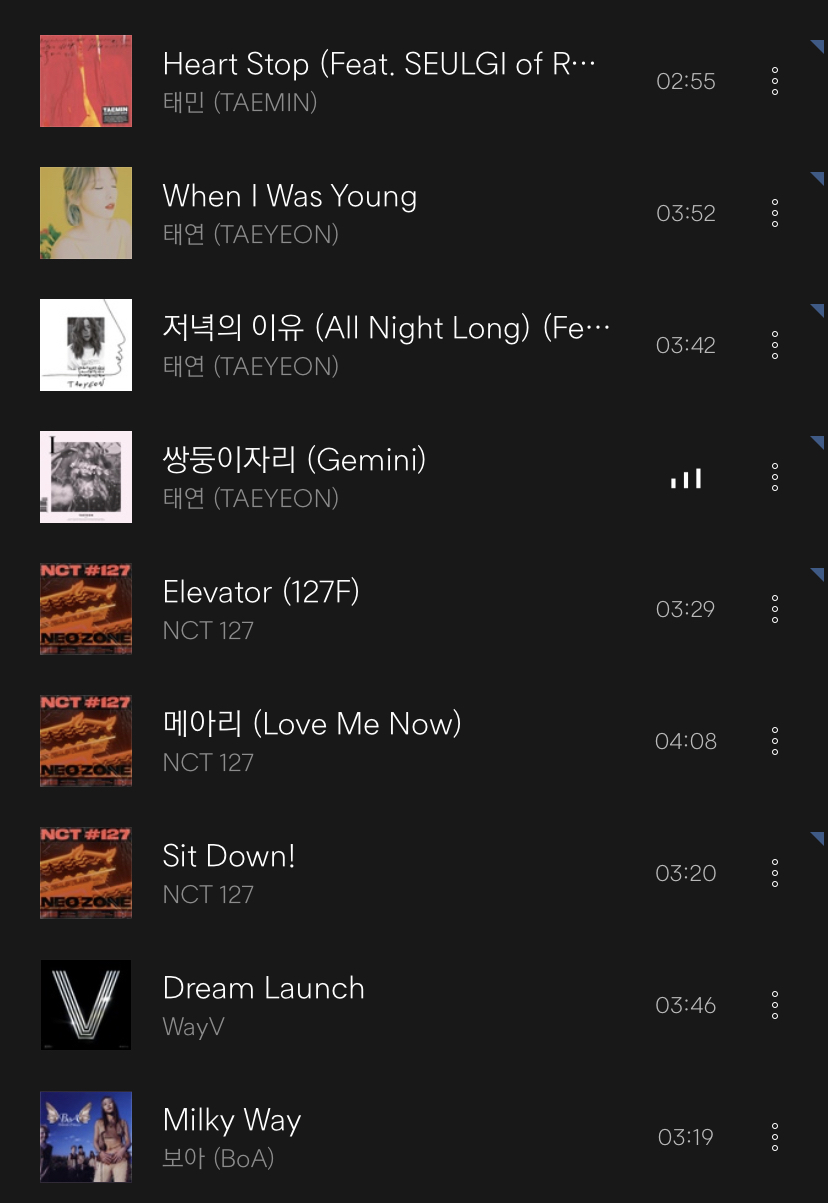This screenshot has width=828, height=1203.
Task: Open more options for When I Was Young
Action: click(x=775, y=213)
